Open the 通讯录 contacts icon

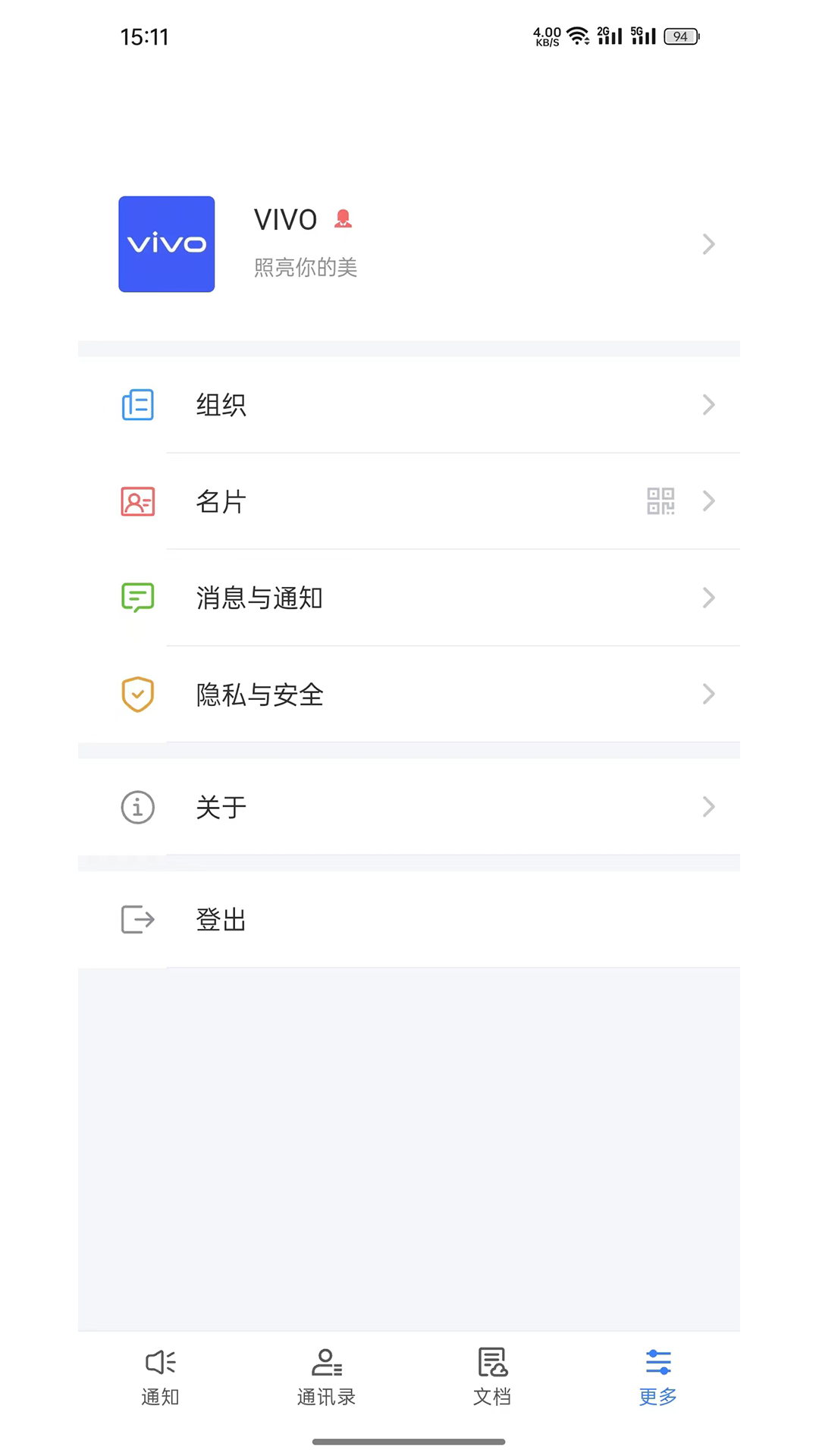(325, 1362)
